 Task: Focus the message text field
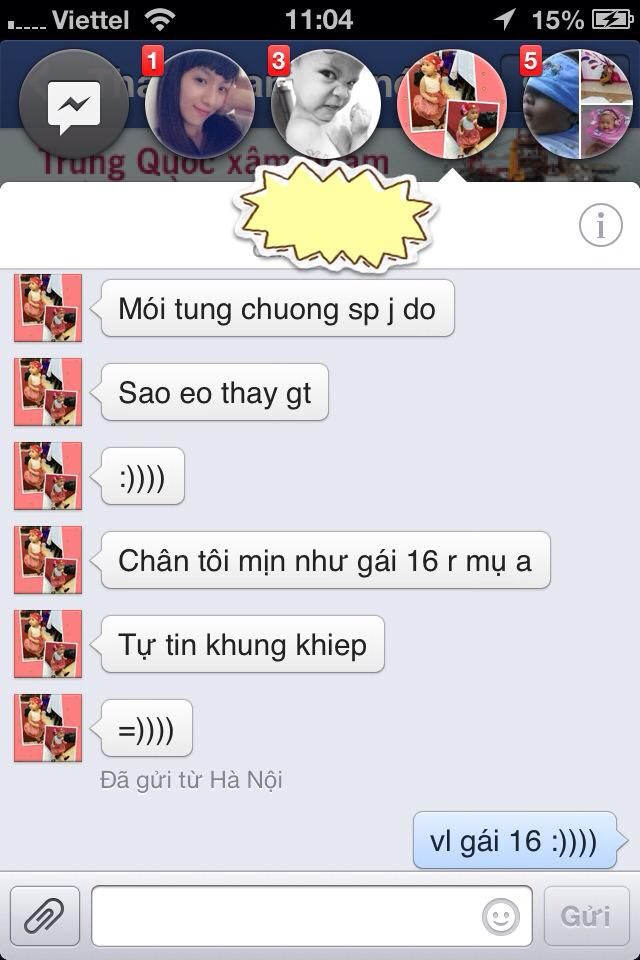[x=285, y=915]
